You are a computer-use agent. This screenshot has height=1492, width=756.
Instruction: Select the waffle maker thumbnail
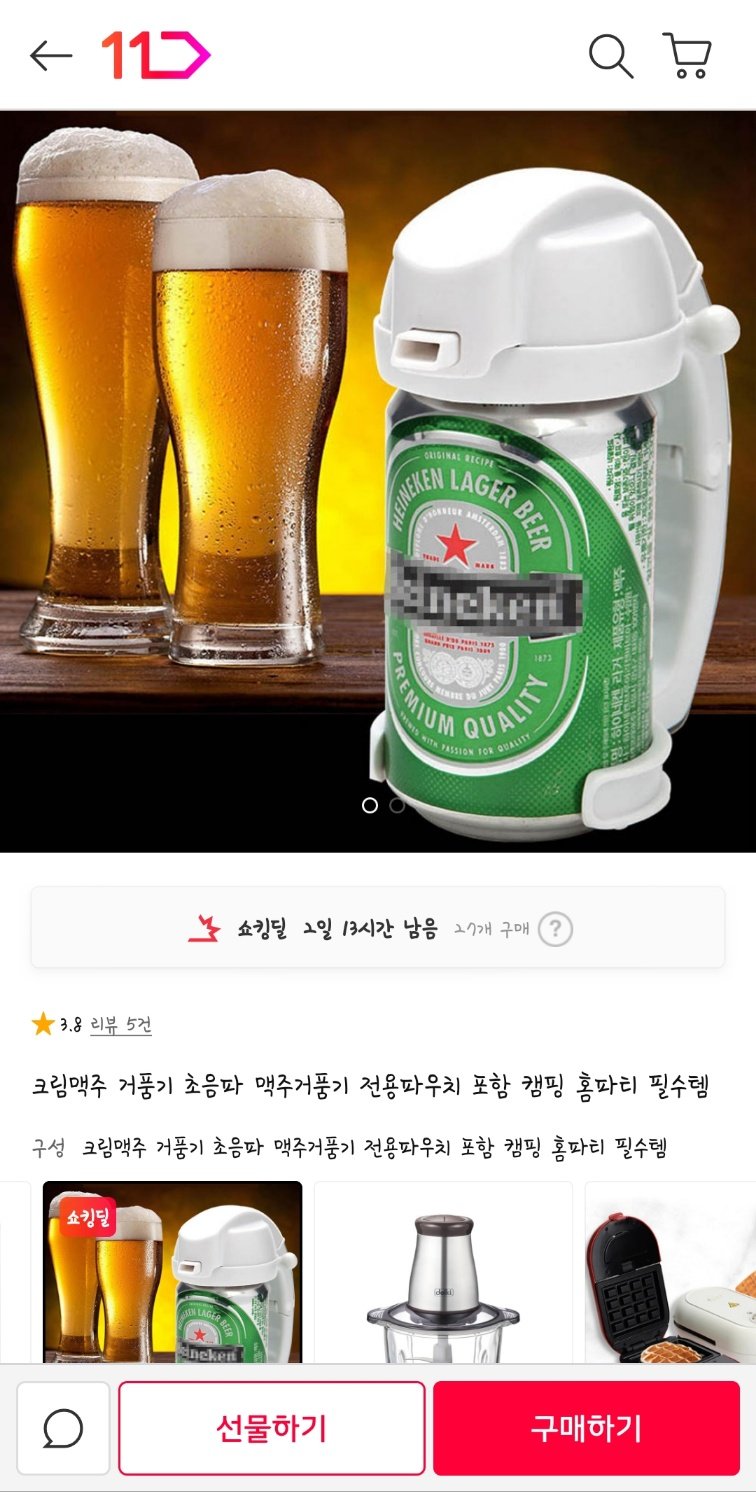click(x=670, y=1272)
